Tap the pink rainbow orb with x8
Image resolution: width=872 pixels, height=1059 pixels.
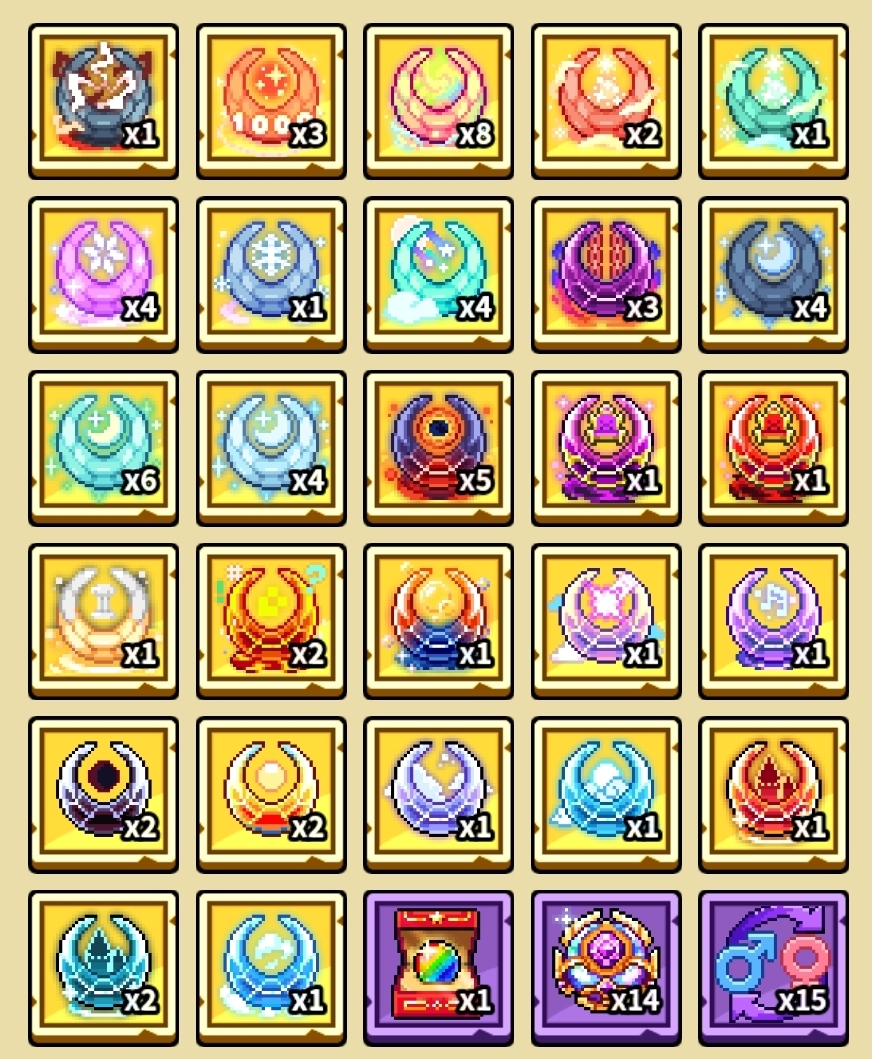point(438,100)
